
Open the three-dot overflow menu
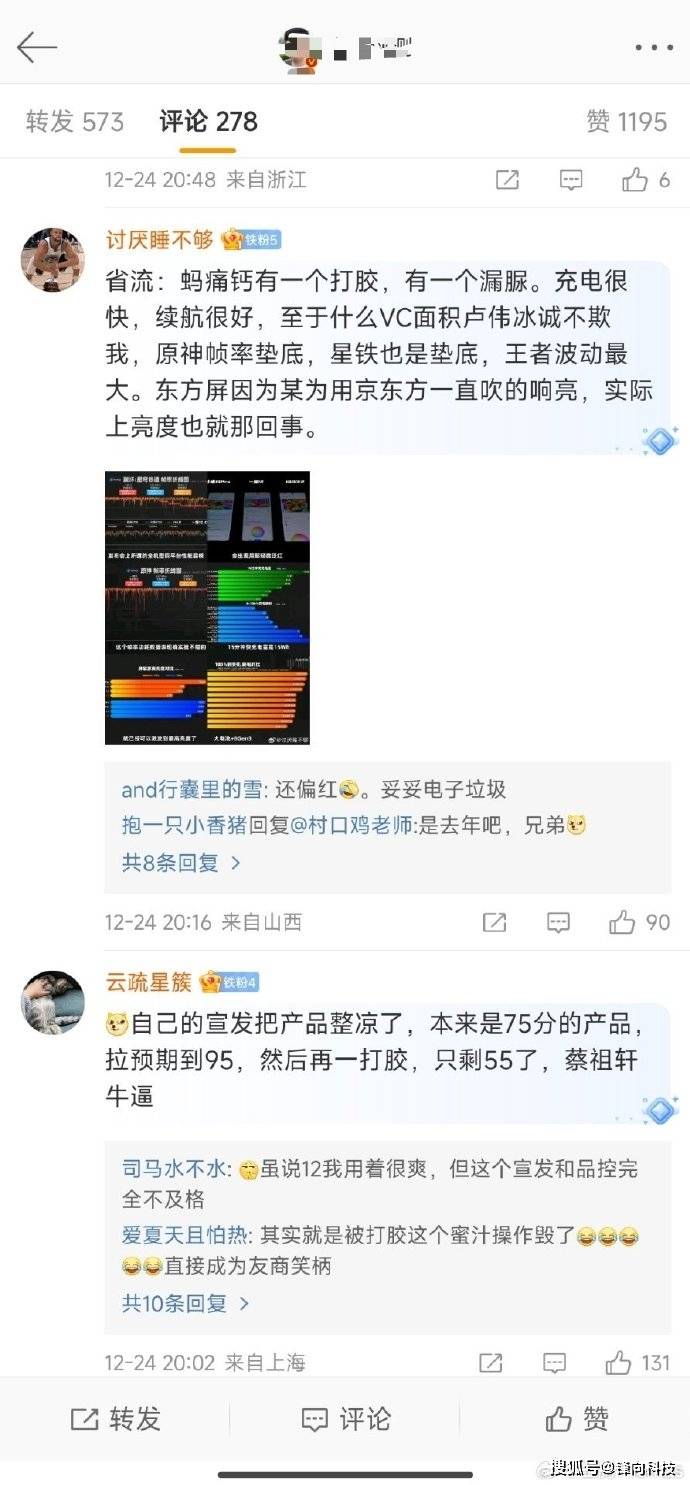pos(654,47)
